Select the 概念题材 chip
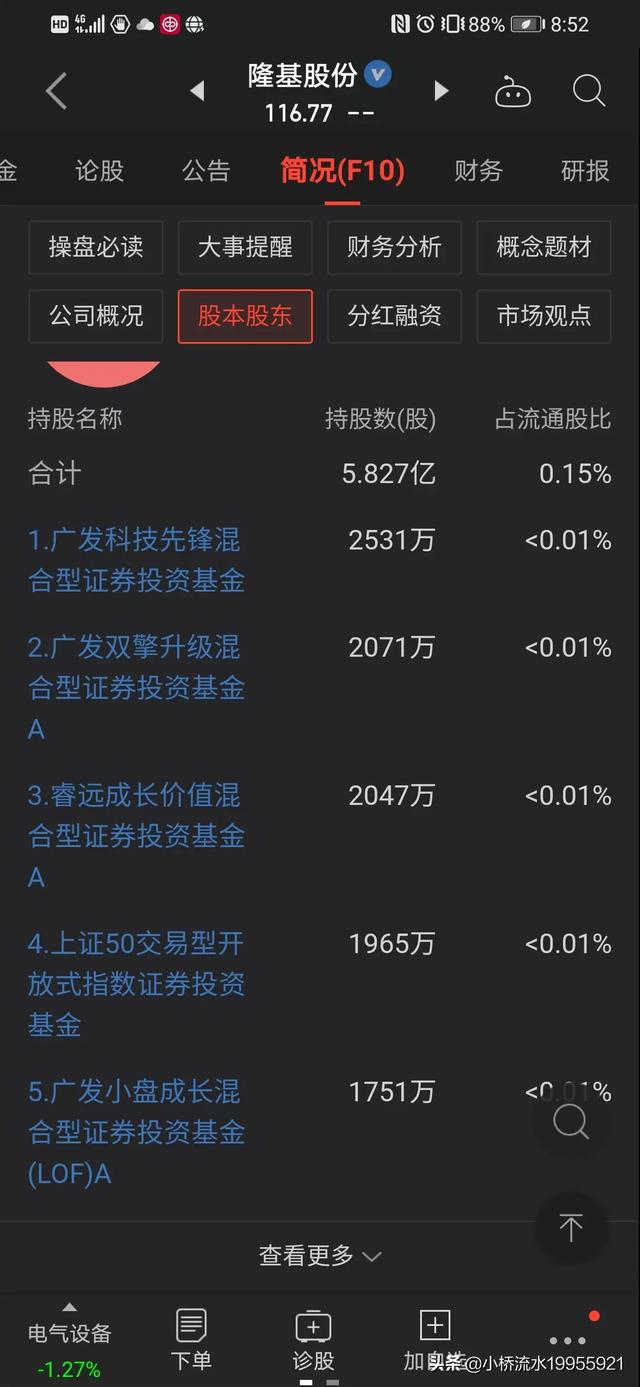The height and width of the screenshot is (1387, 640). coord(544,247)
